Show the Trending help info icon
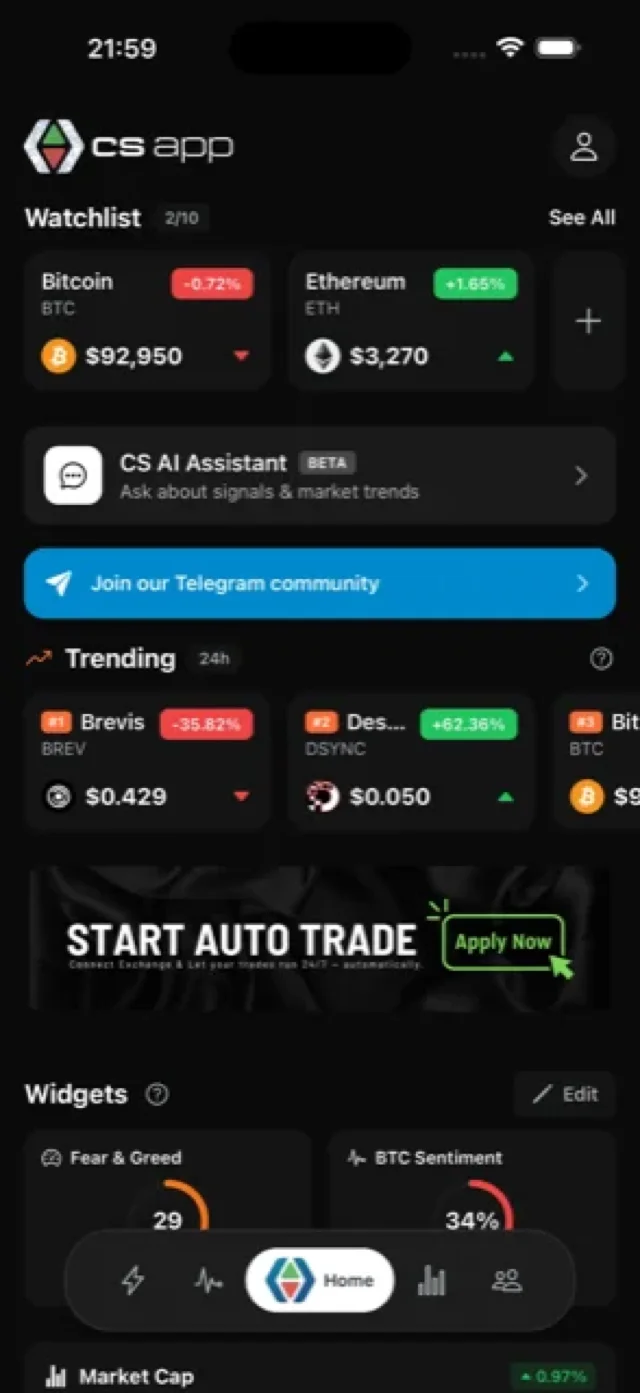640x1393 pixels. tap(601, 658)
